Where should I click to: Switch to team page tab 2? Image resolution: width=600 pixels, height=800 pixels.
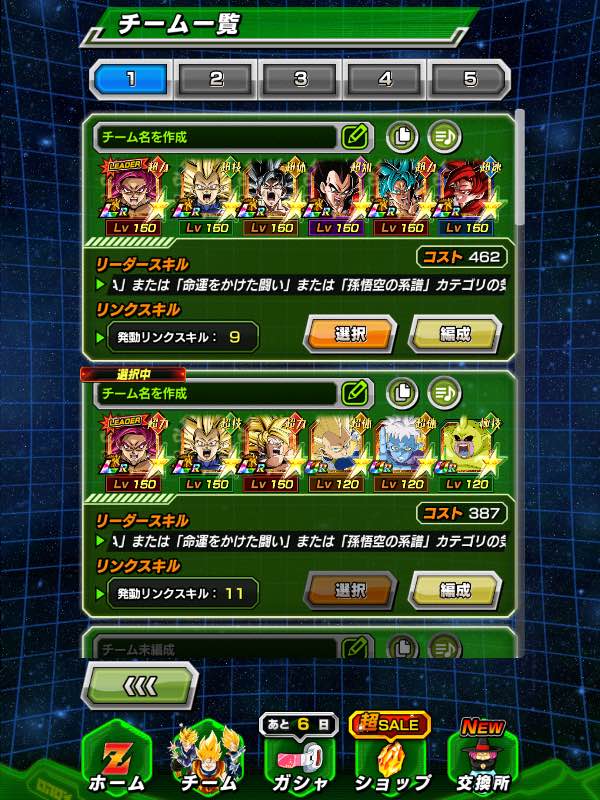tap(216, 79)
